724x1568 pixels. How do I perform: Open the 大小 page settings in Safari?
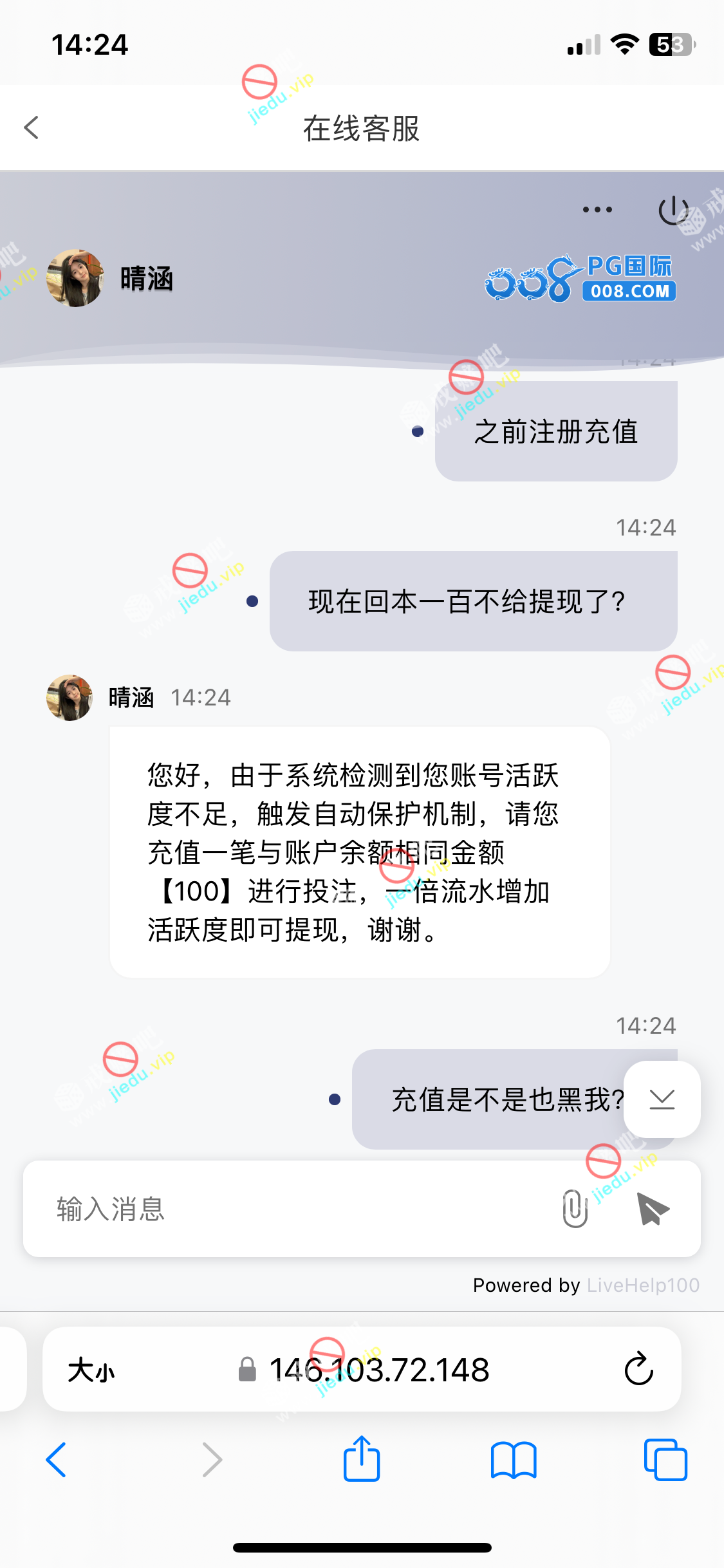coord(91,1370)
